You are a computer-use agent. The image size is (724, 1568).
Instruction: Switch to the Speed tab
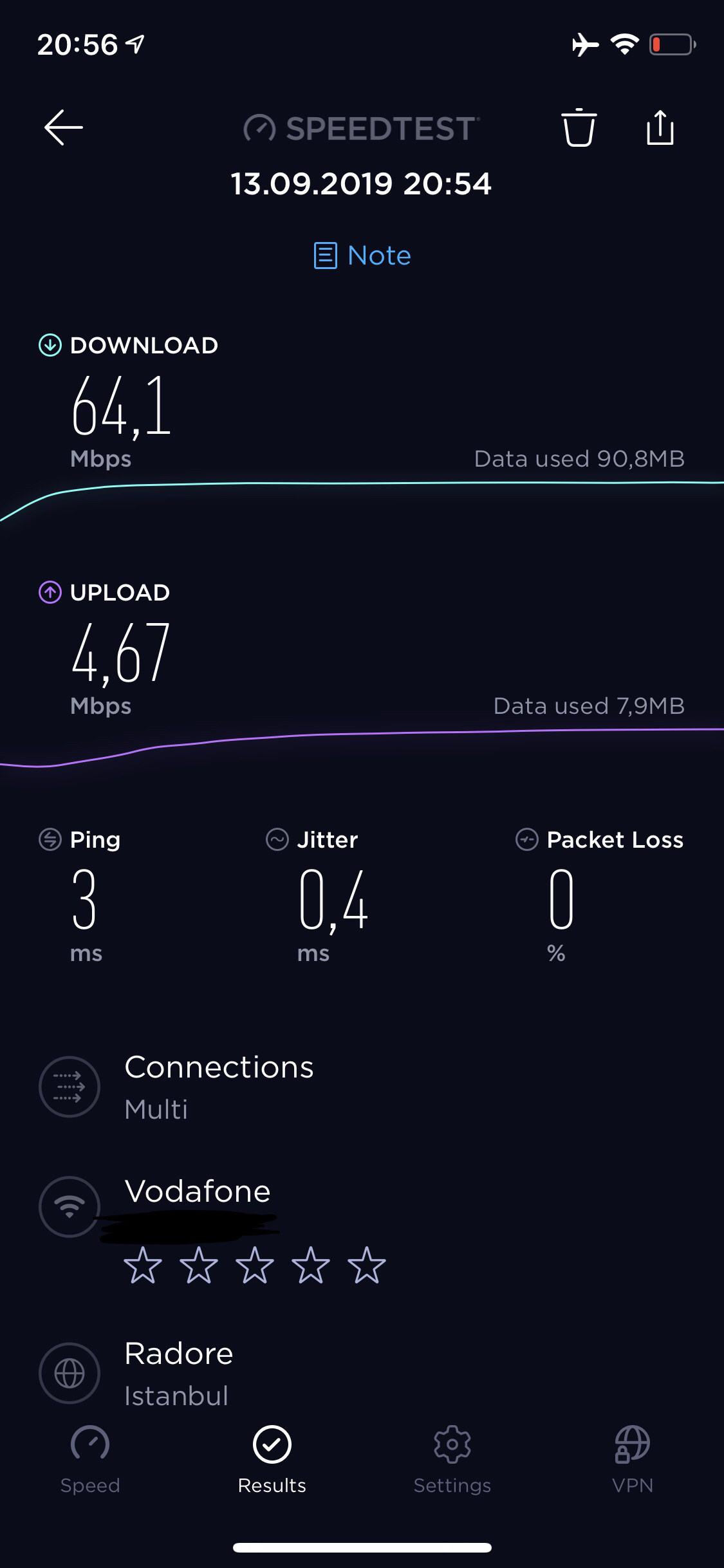click(x=90, y=1460)
